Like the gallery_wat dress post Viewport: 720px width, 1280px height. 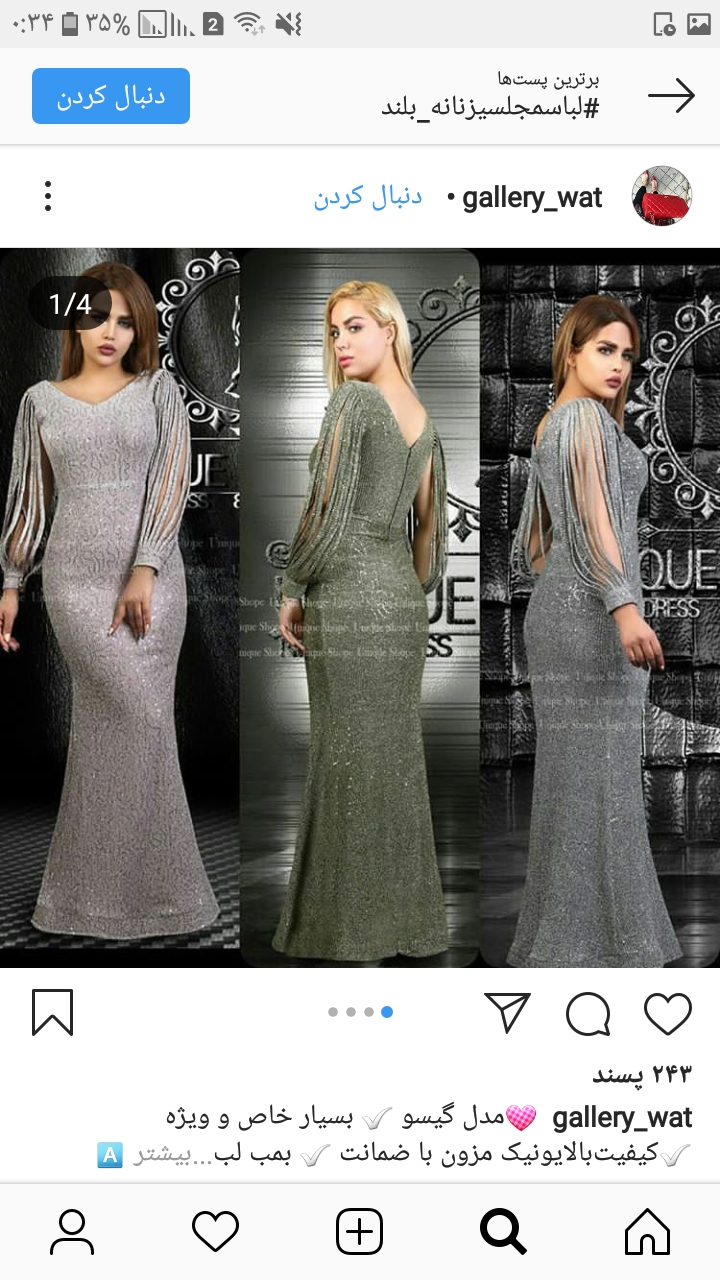tap(668, 1013)
